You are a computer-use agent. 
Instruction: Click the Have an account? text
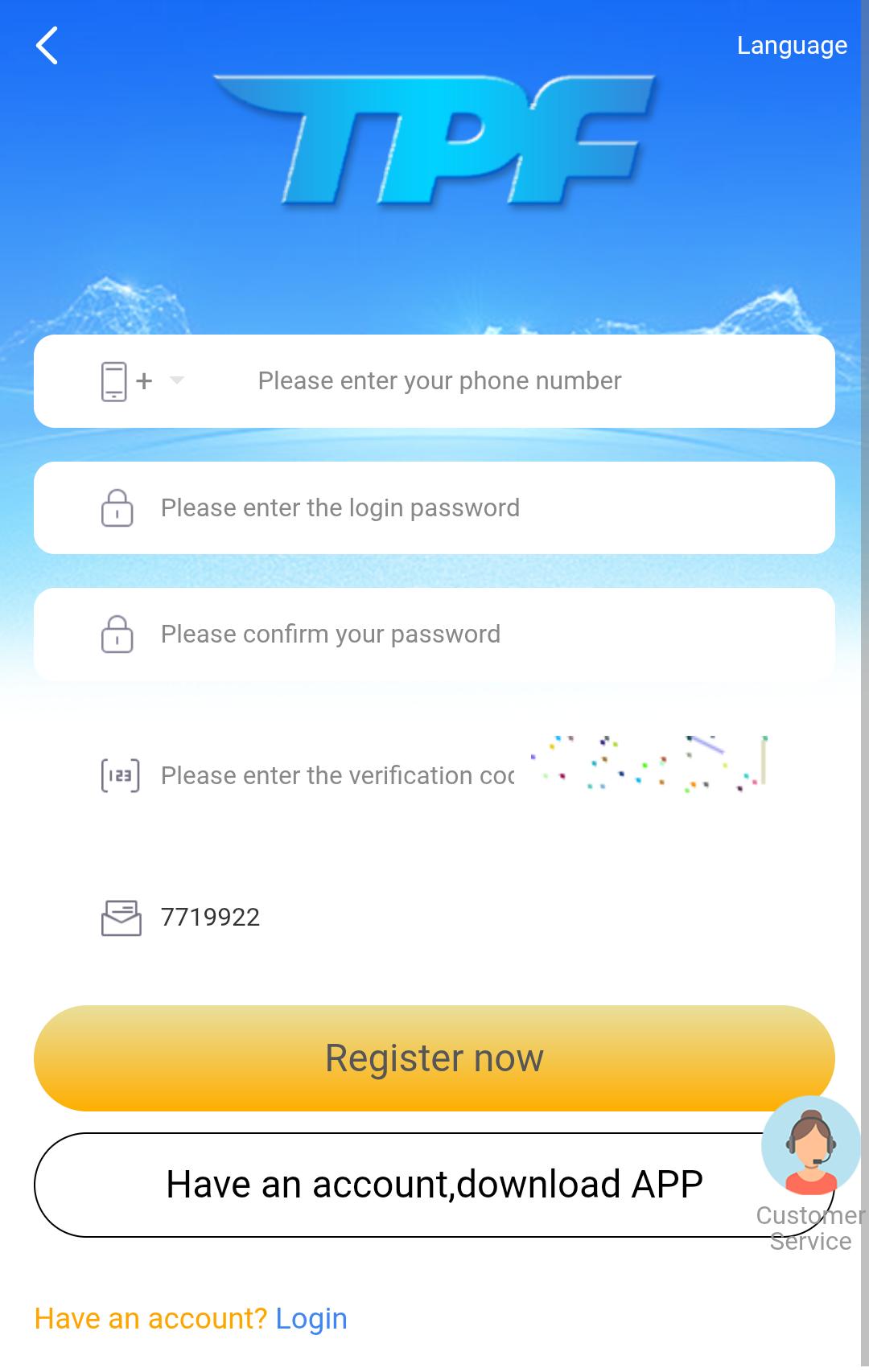(x=150, y=1317)
